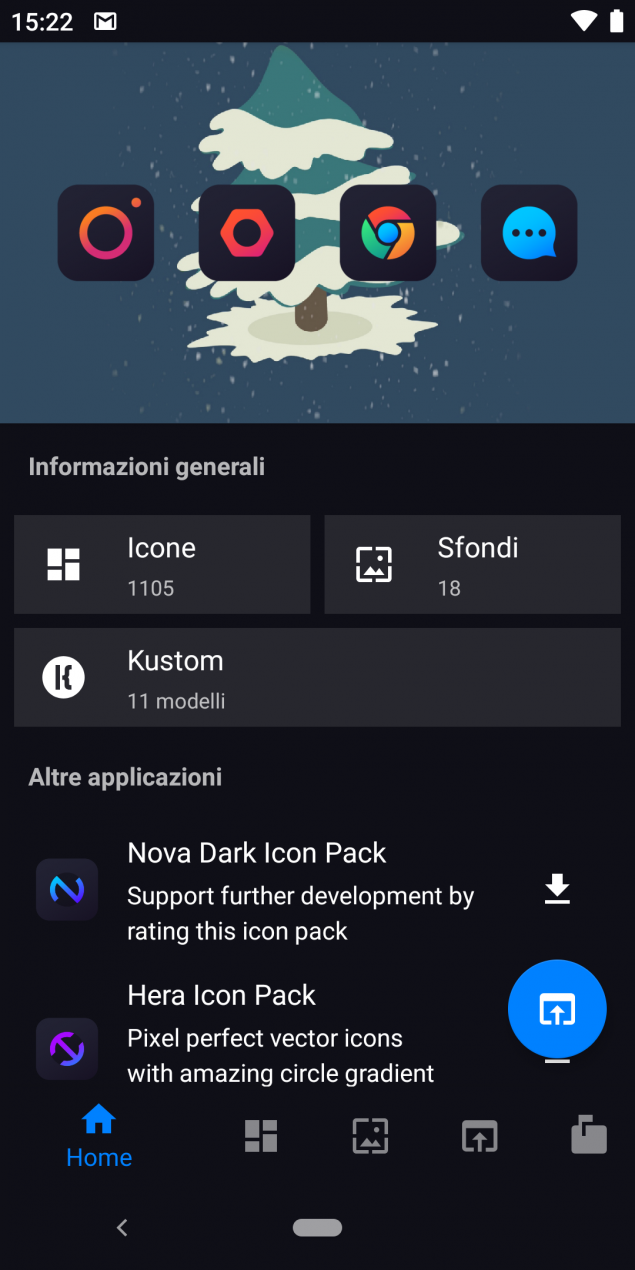The width and height of the screenshot is (635, 1270).
Task: Open the Kustom models card
Action: [317, 677]
